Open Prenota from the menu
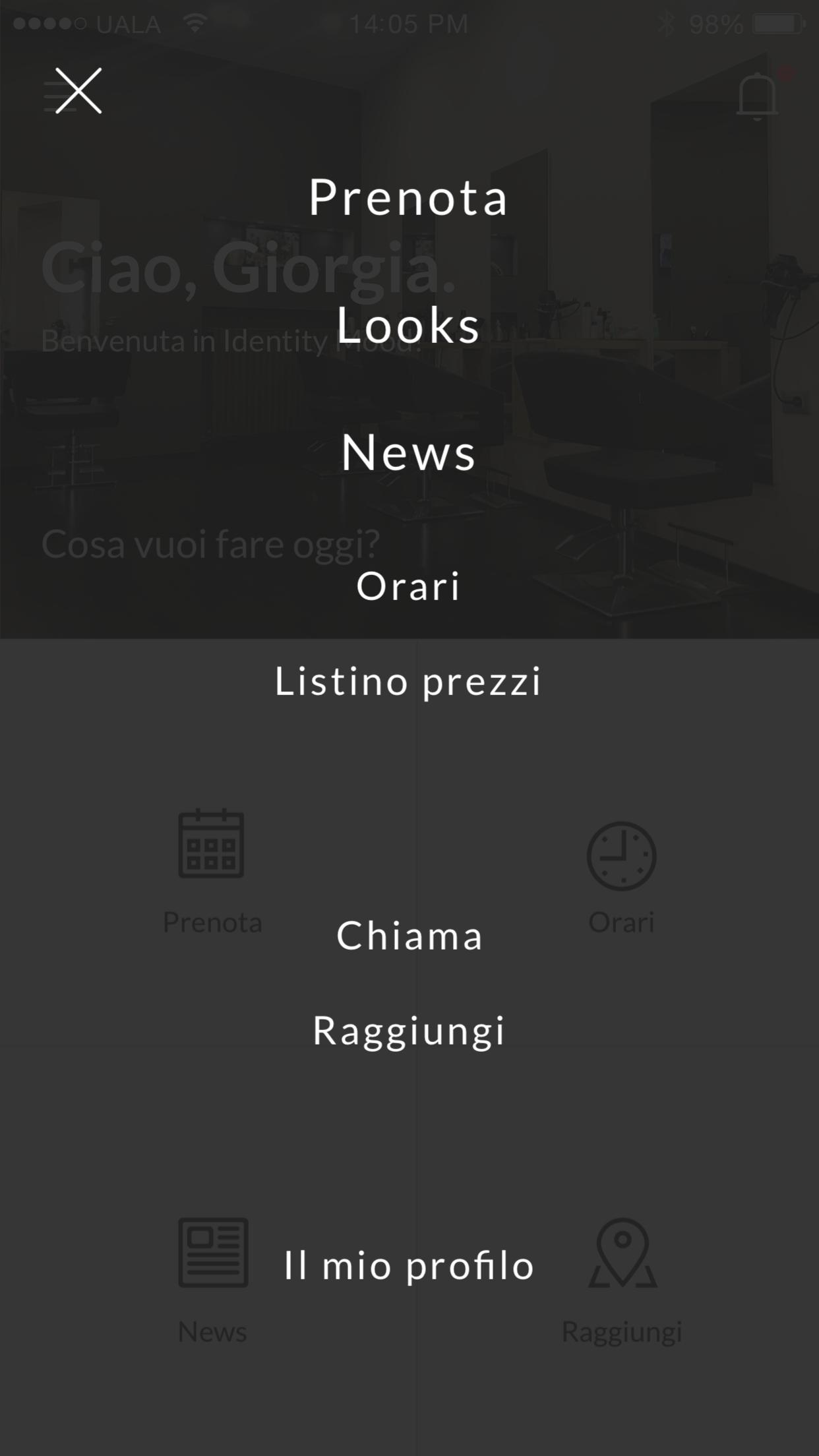The height and width of the screenshot is (1456, 819). coord(409,197)
